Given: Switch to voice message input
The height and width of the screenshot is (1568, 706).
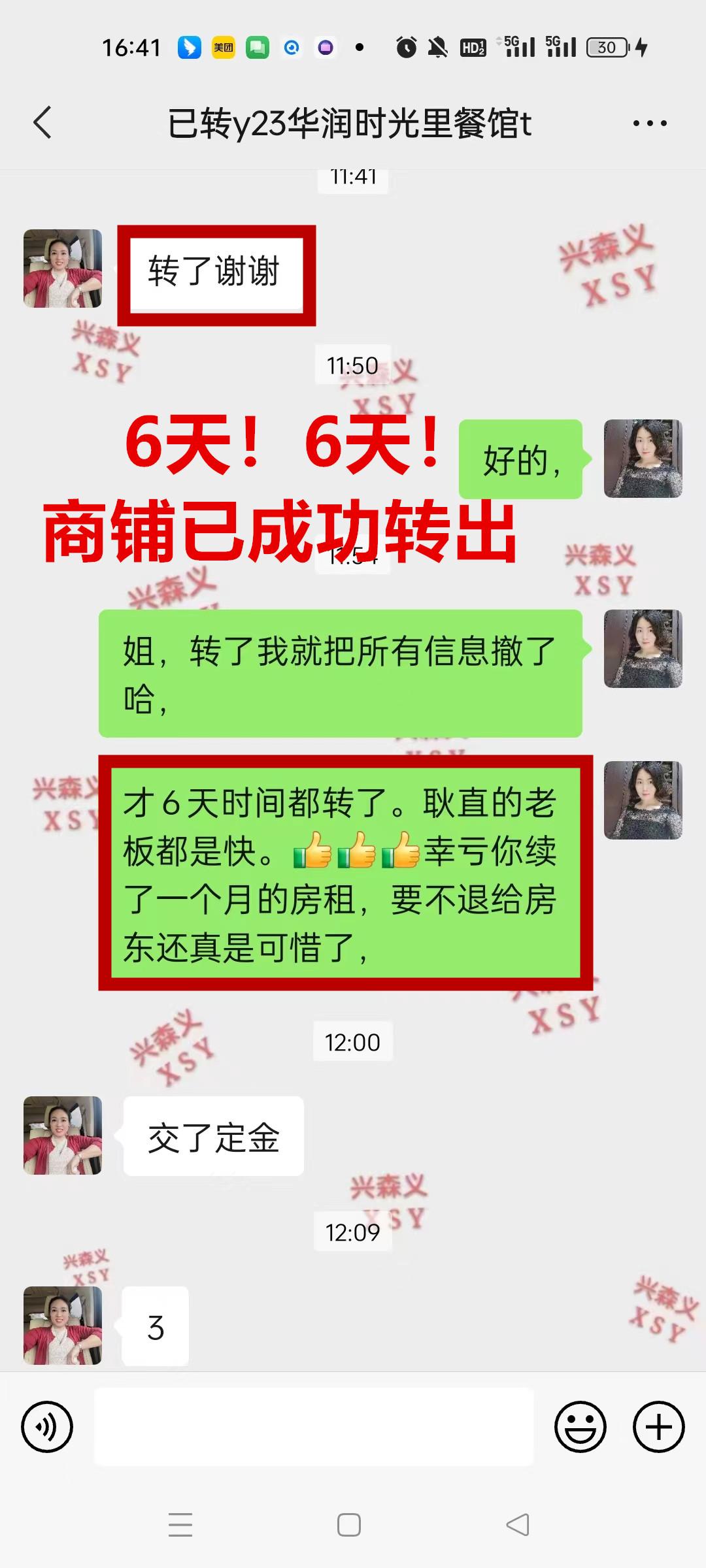Looking at the screenshot, I should pyautogui.click(x=47, y=1426).
